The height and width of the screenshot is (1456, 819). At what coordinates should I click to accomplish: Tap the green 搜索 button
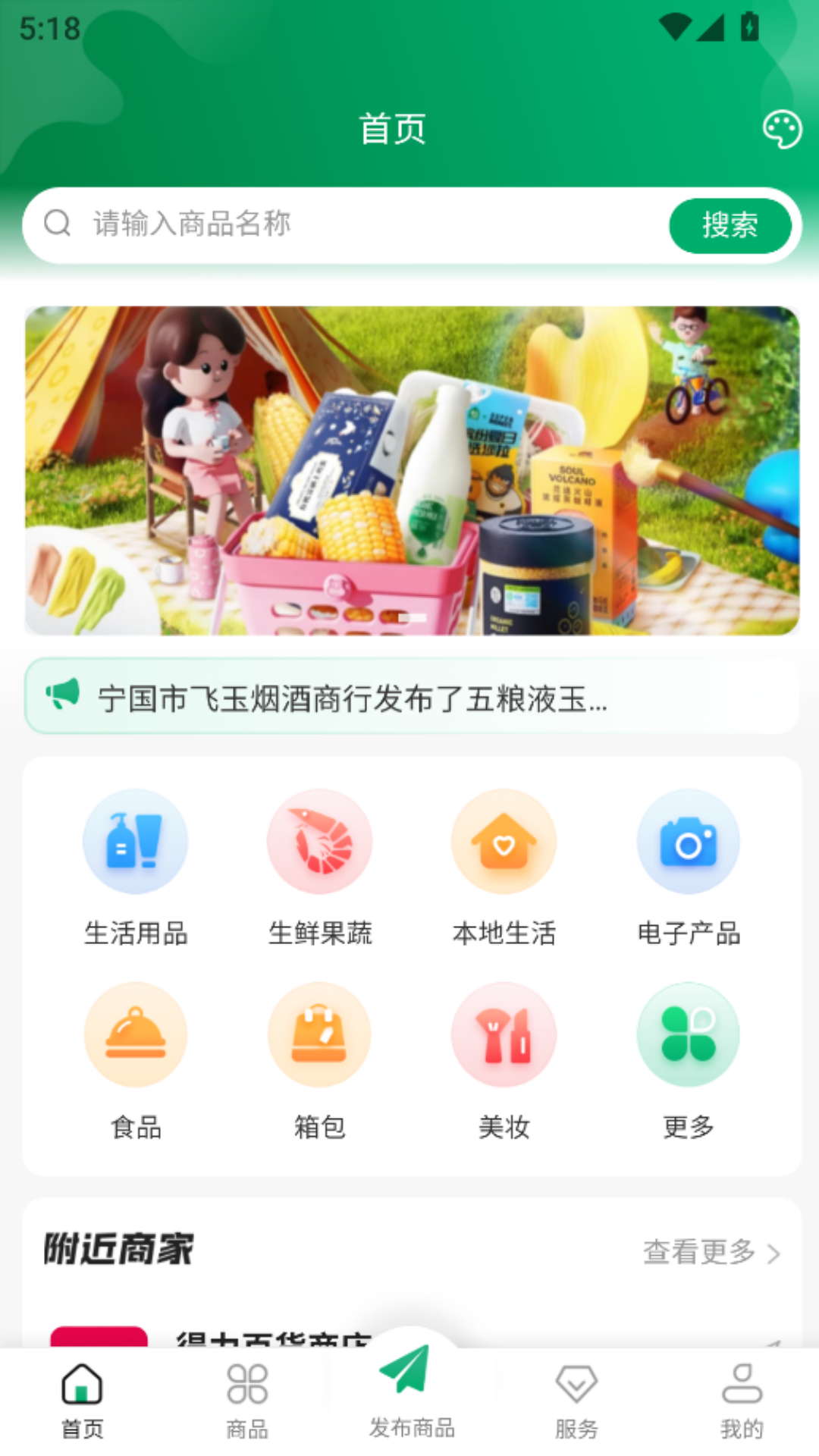click(x=730, y=225)
